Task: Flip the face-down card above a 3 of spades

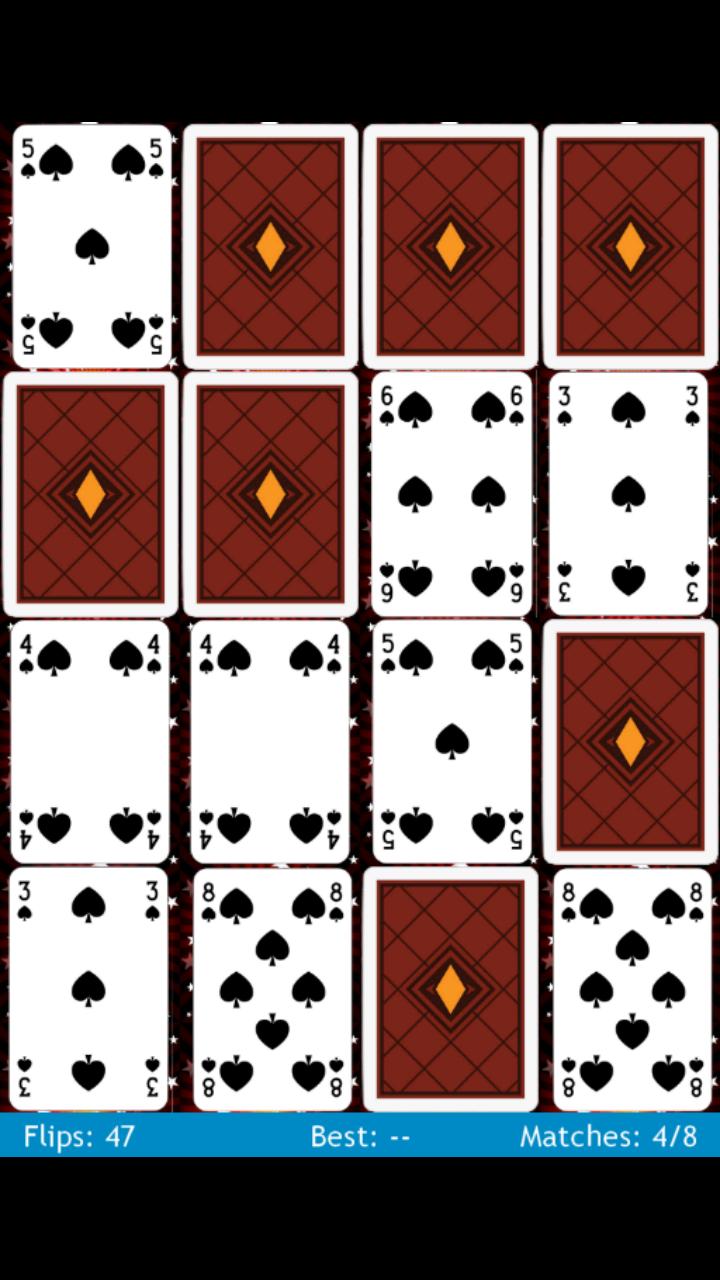Action: pos(630,246)
